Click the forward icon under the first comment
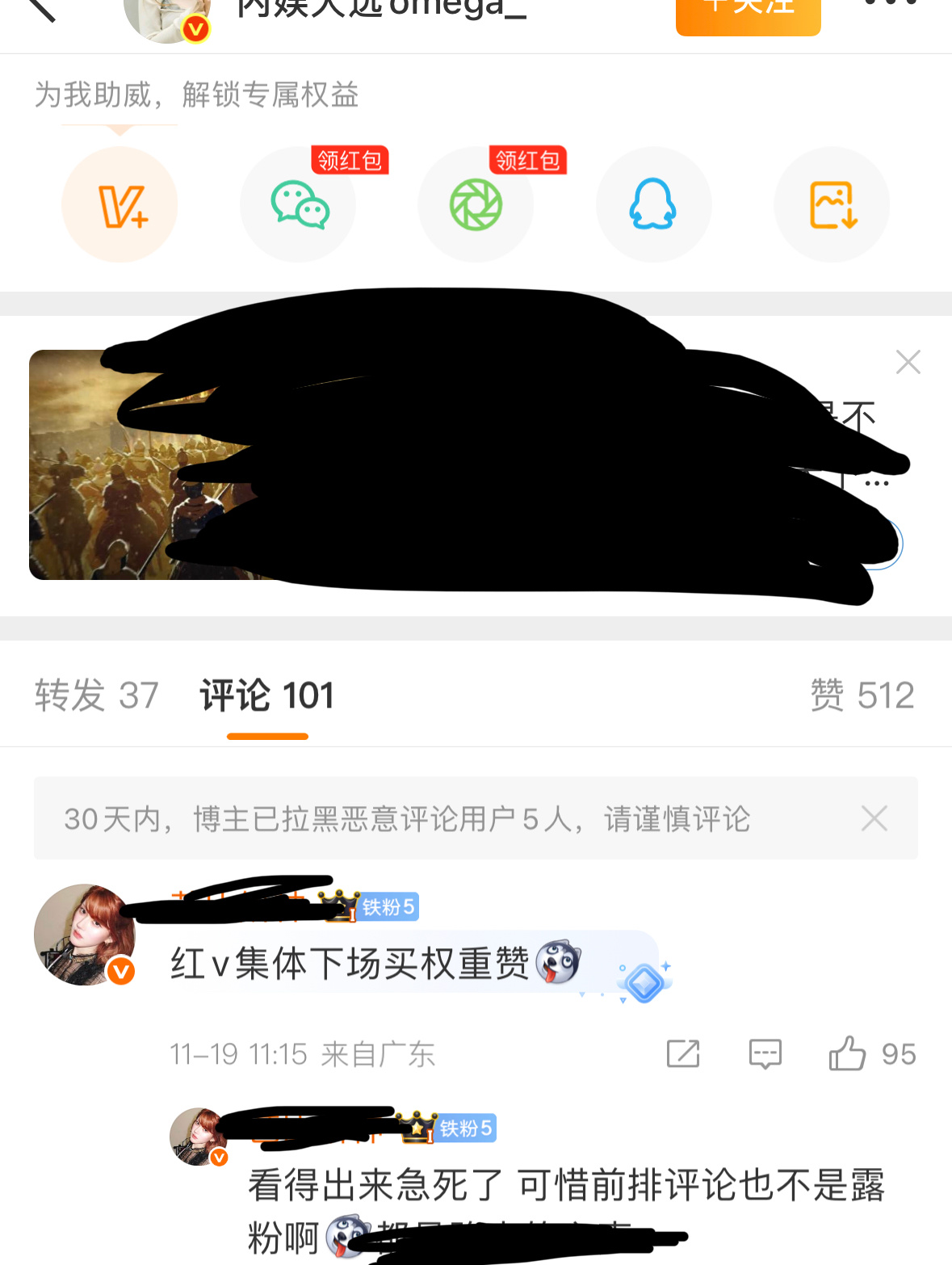 682,1053
